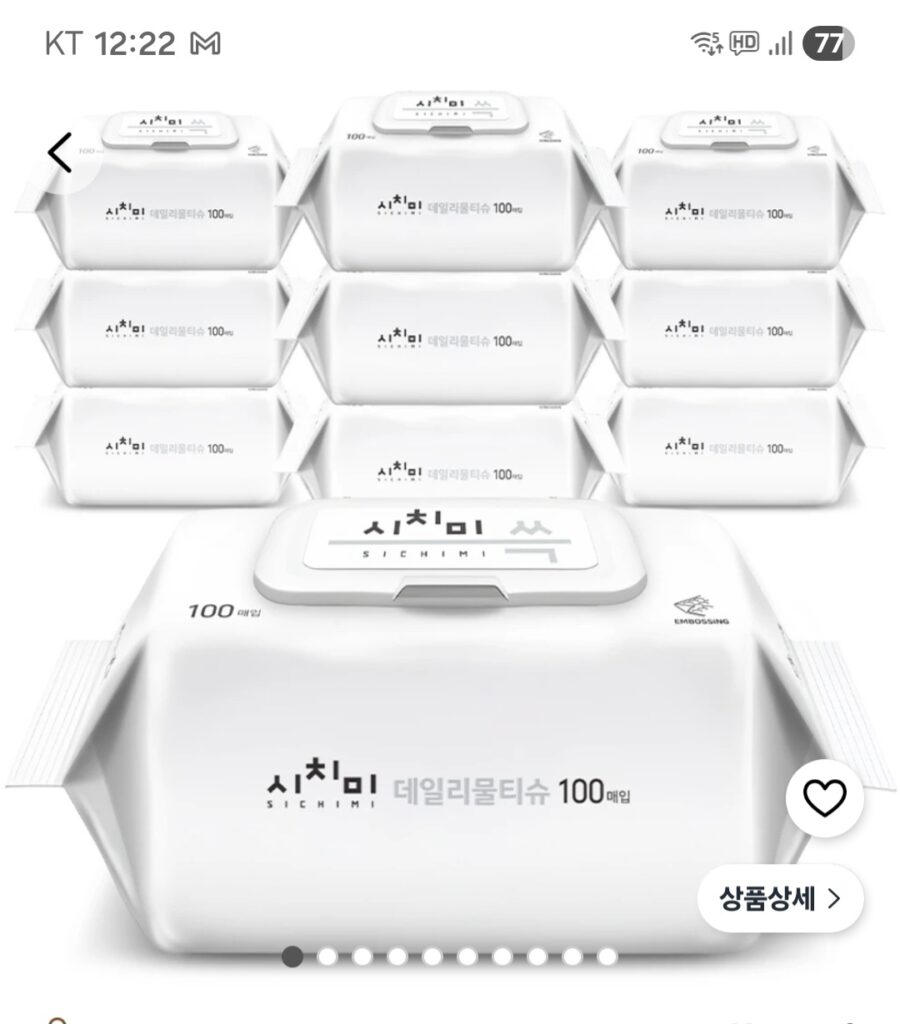Add this product to wishlist with the heart
This screenshot has width=900, height=1024.
click(x=825, y=797)
